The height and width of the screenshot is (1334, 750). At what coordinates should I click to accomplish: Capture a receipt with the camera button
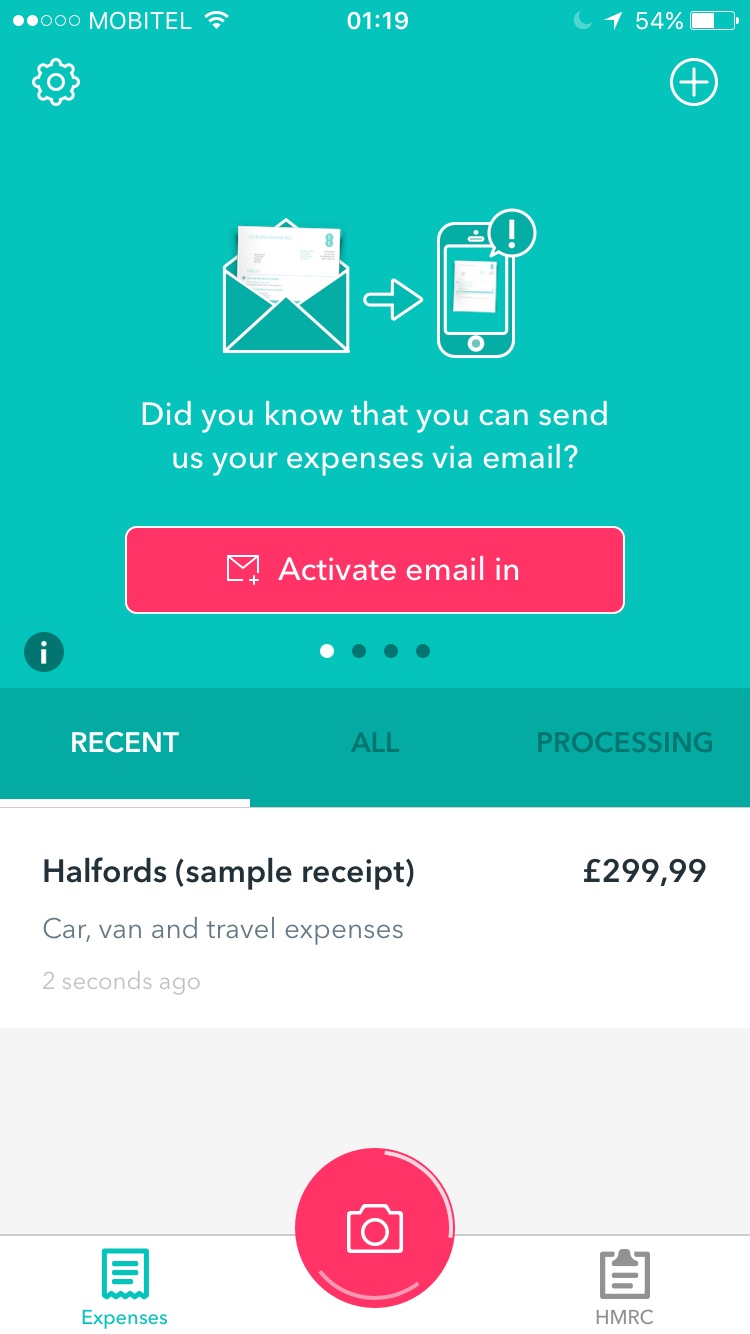[x=375, y=1229]
